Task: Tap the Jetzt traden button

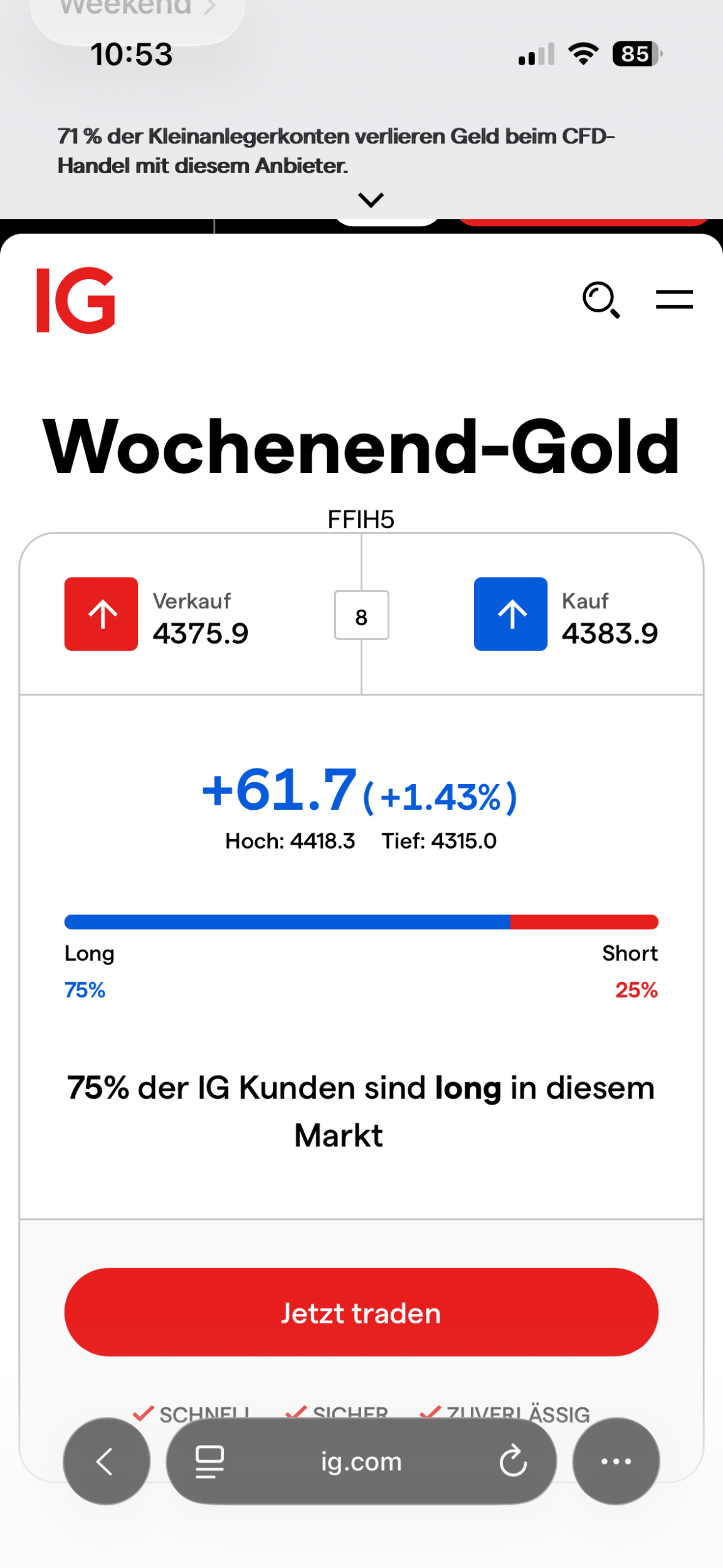Action: [361, 1312]
